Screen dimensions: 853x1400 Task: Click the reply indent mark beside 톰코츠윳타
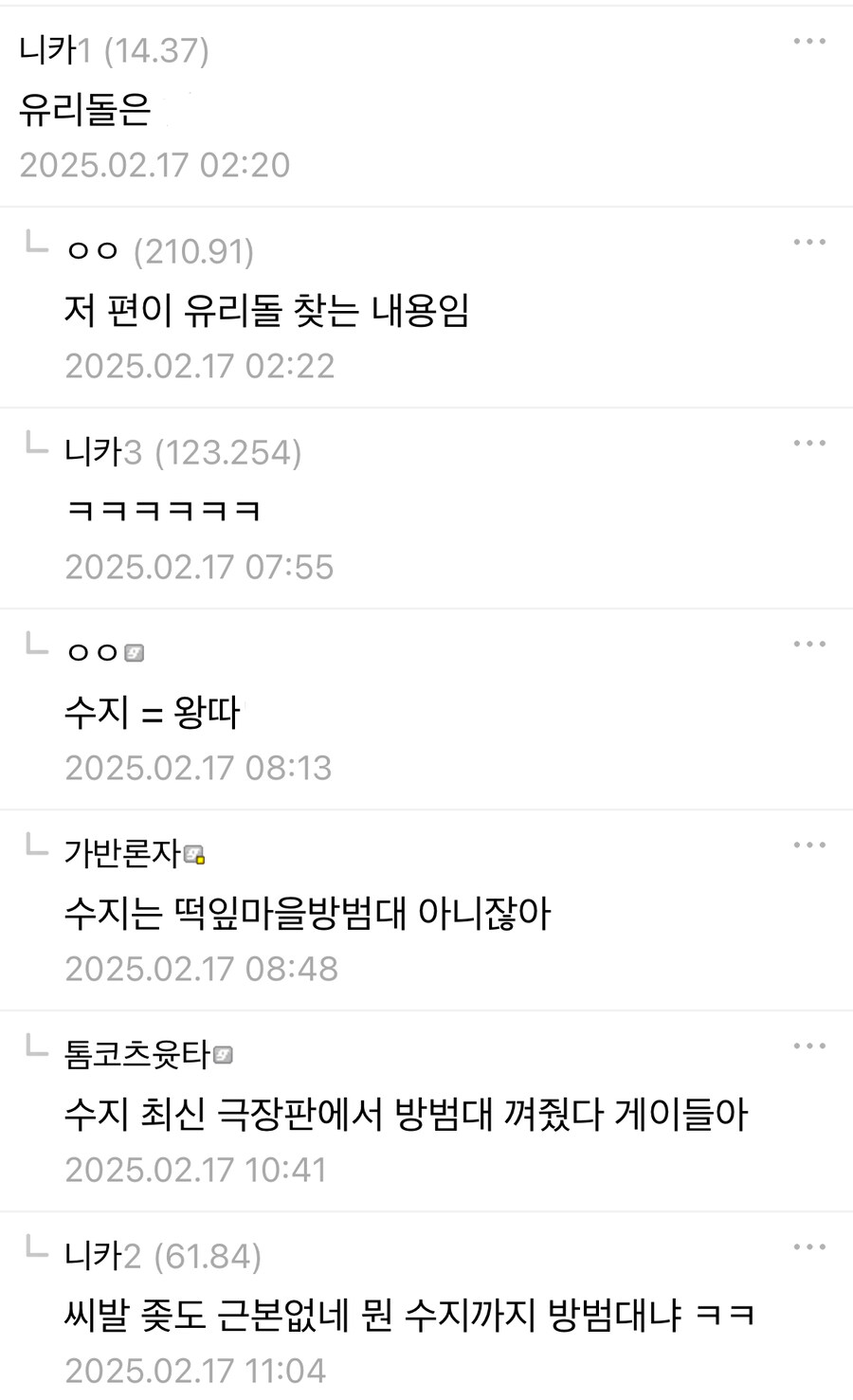click(35, 1047)
